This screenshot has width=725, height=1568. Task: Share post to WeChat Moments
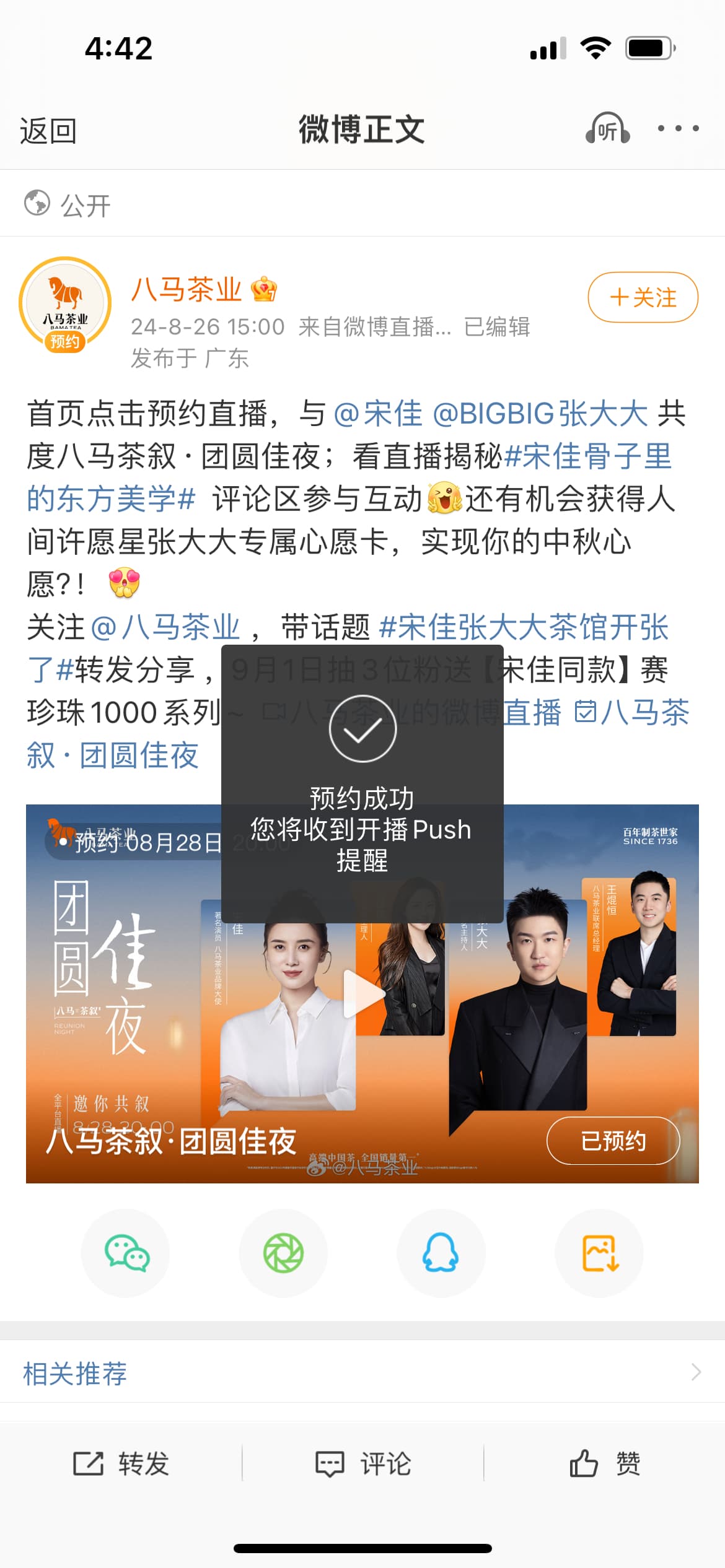283,1253
